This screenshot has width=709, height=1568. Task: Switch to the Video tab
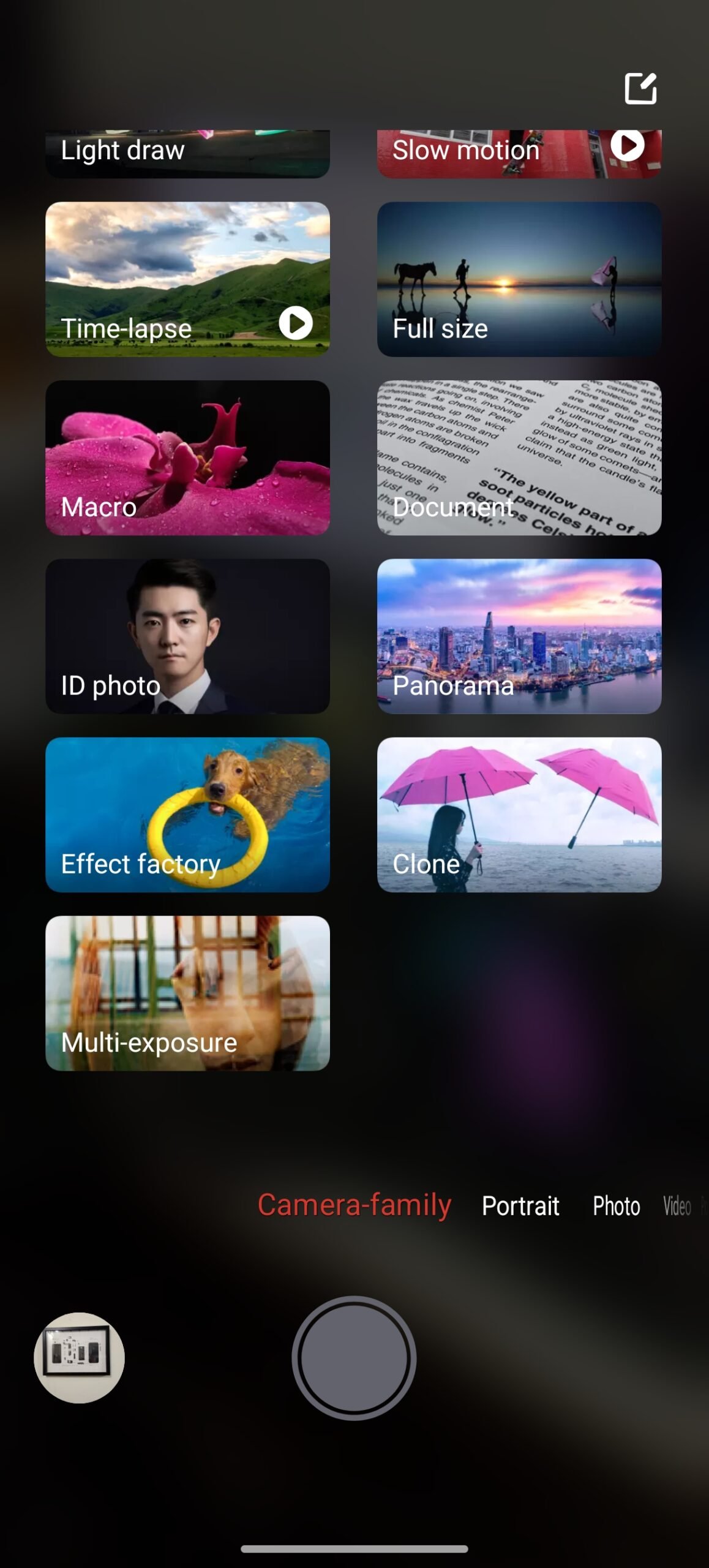pos(677,1206)
